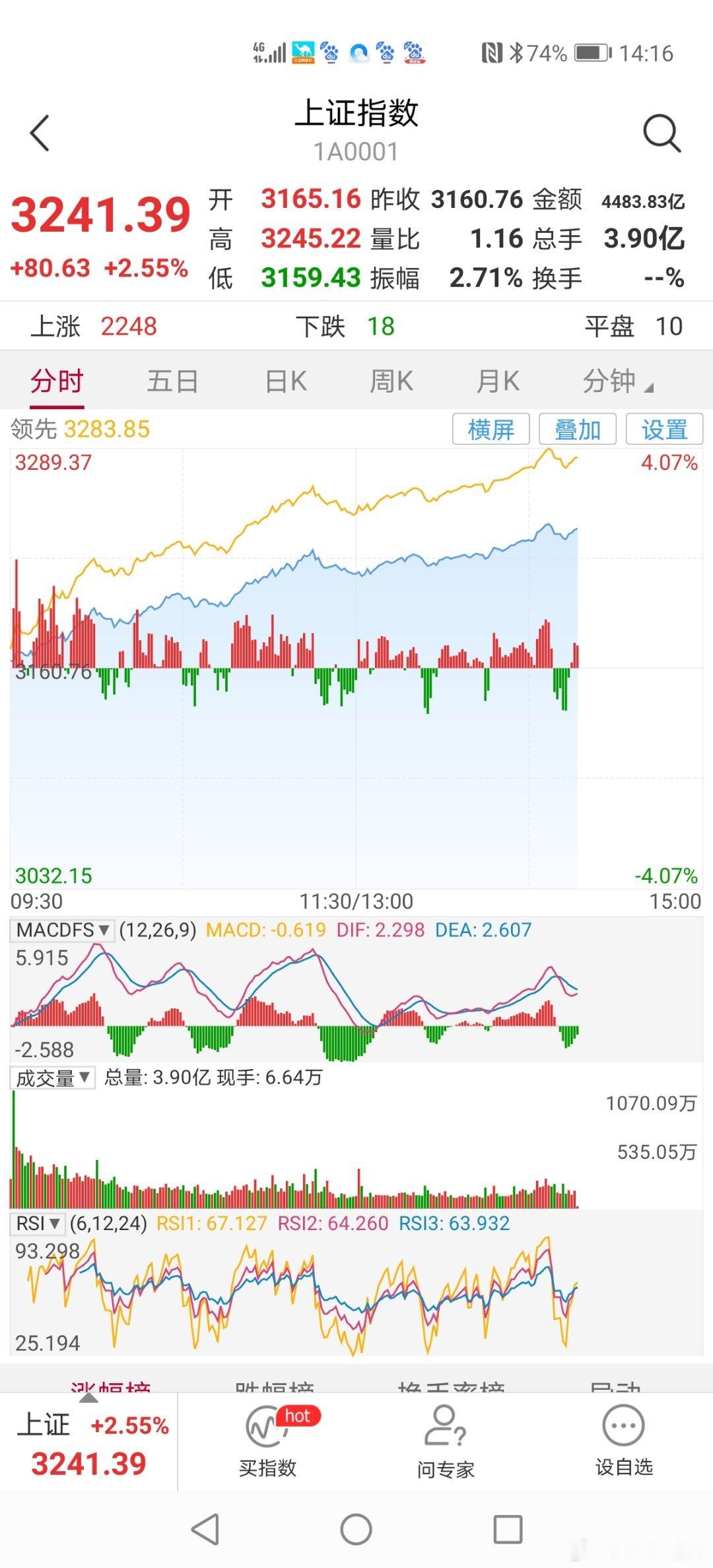Screen dimensions: 713x1568
Task: Select the 月K tab
Action: (498, 381)
